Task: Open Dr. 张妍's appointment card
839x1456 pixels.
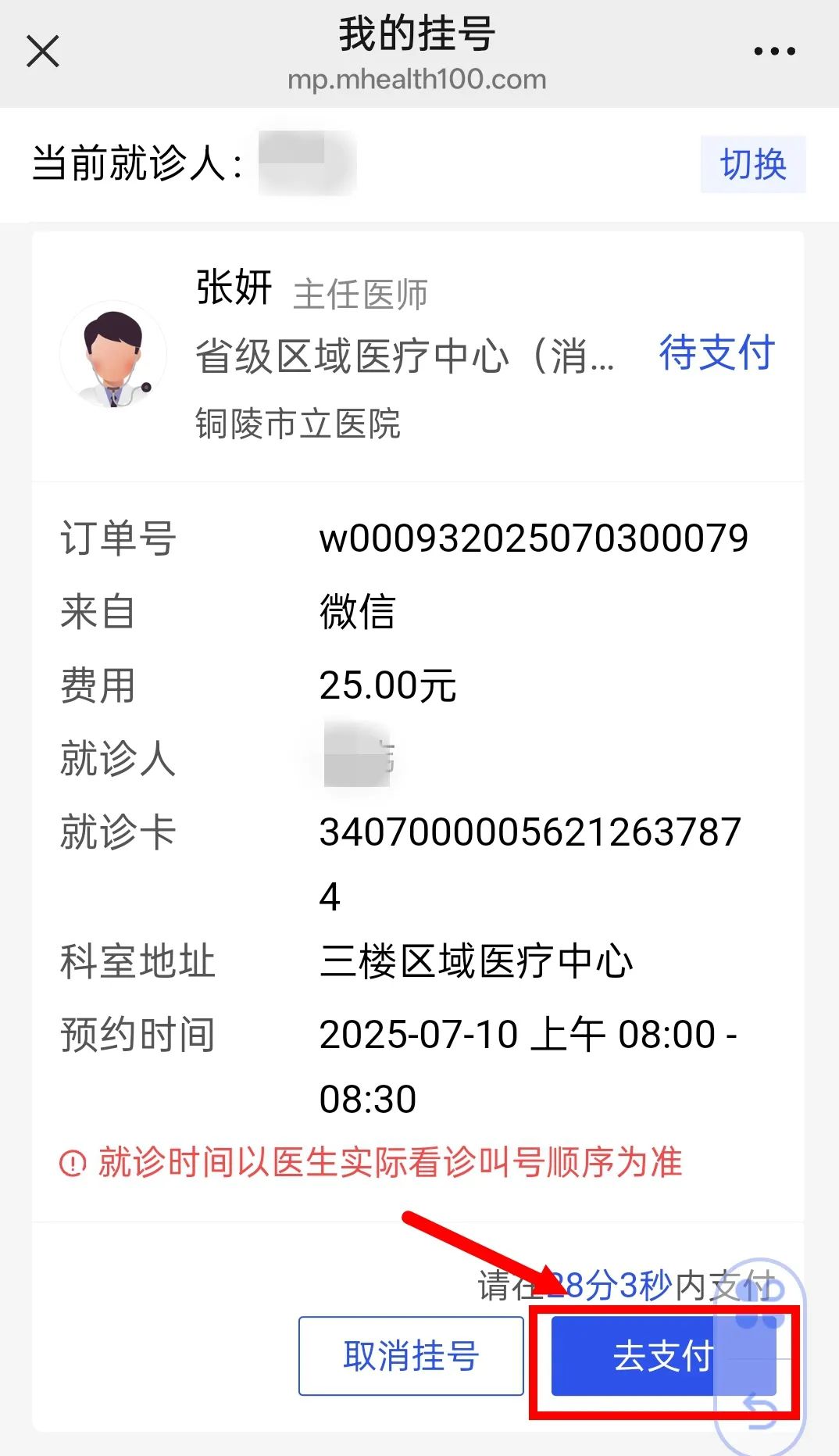Action: pyautogui.click(x=406, y=356)
